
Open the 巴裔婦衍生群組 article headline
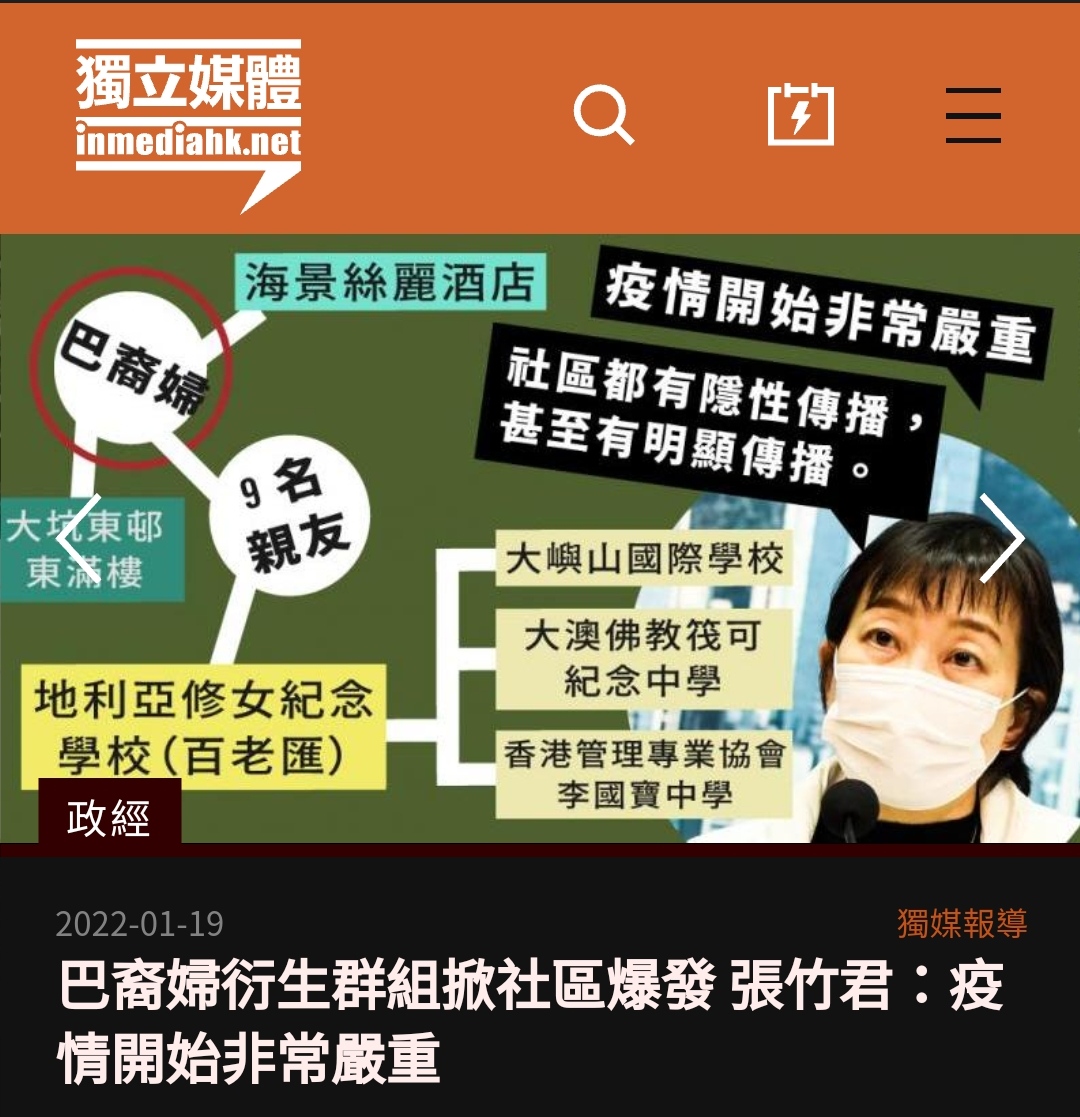(x=530, y=1022)
